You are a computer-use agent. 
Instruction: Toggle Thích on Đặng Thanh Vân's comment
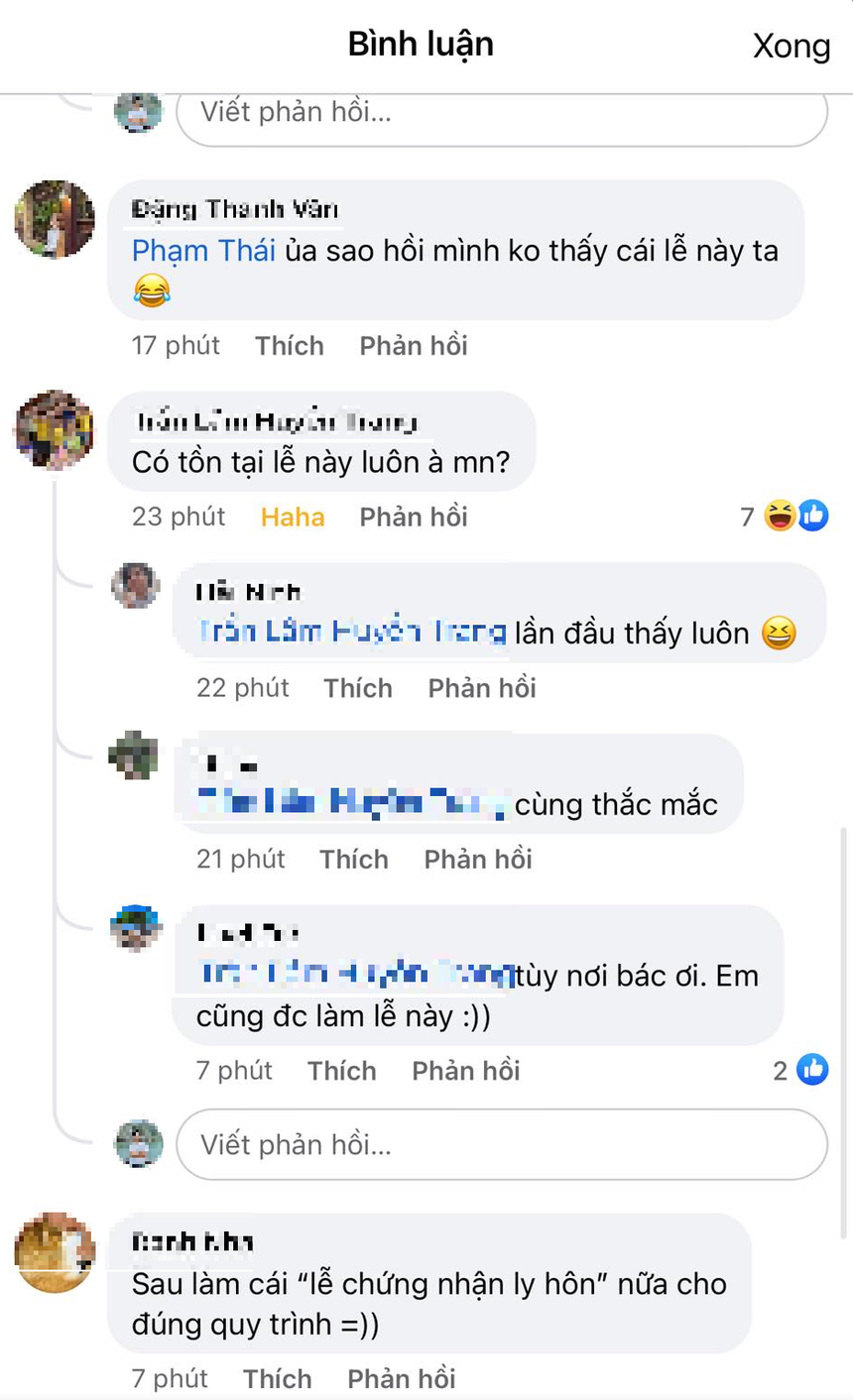click(x=289, y=345)
